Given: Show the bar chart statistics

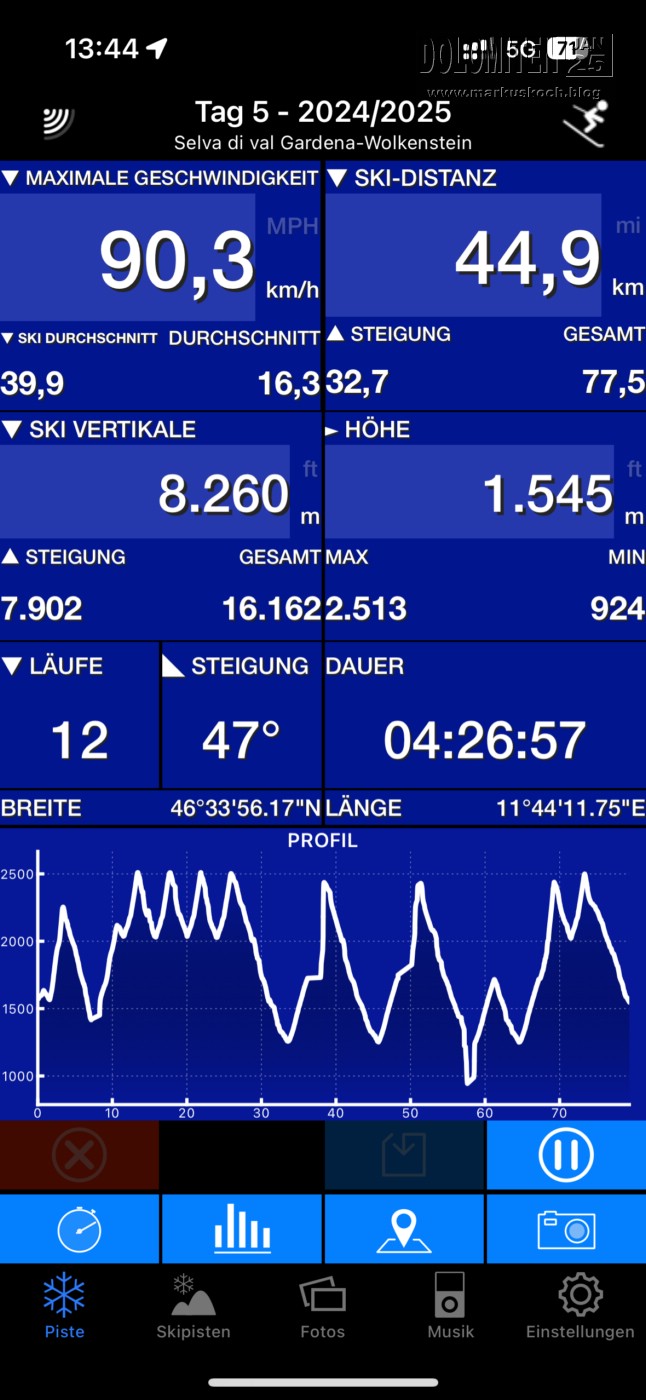Looking at the screenshot, I should pyautogui.click(x=242, y=1229).
